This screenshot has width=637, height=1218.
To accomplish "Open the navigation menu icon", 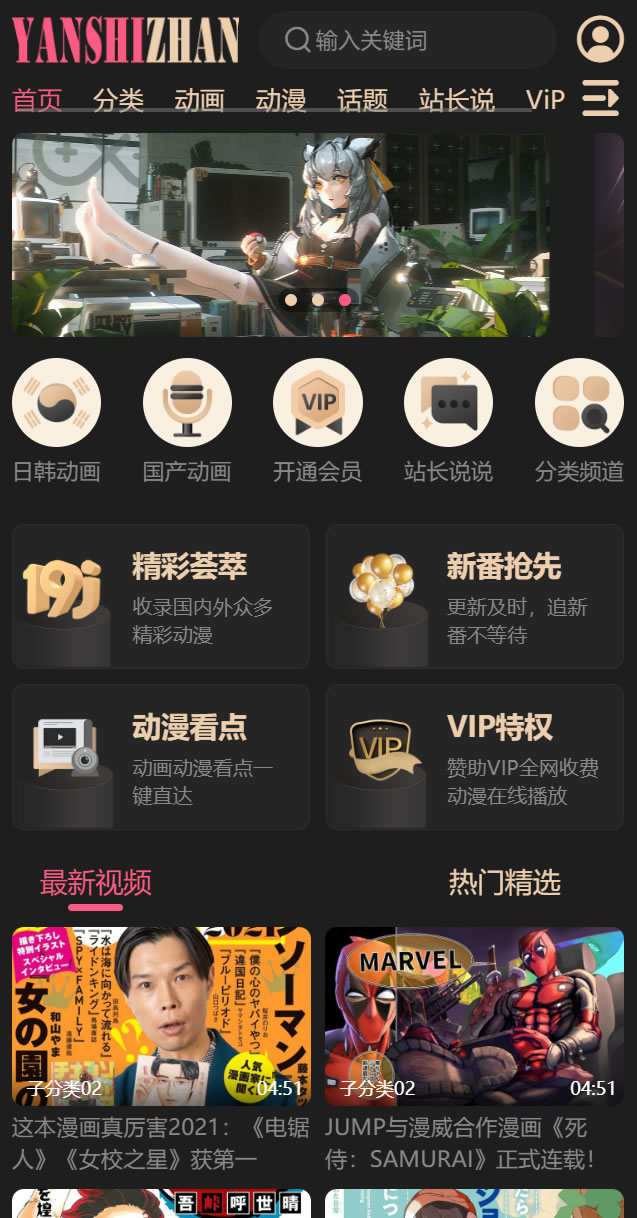I will click(601, 99).
